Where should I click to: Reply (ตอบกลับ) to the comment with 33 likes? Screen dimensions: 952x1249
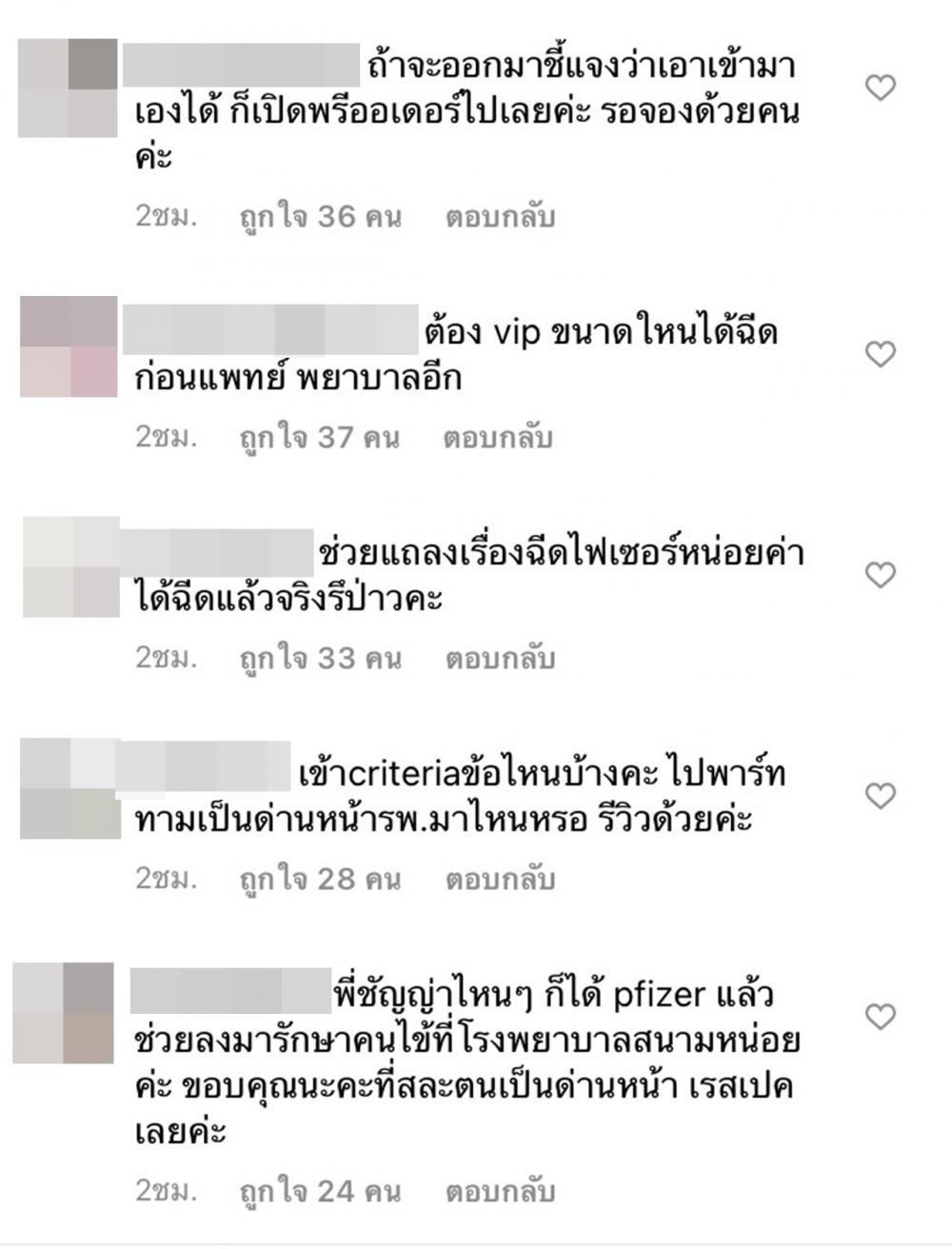click(x=500, y=659)
